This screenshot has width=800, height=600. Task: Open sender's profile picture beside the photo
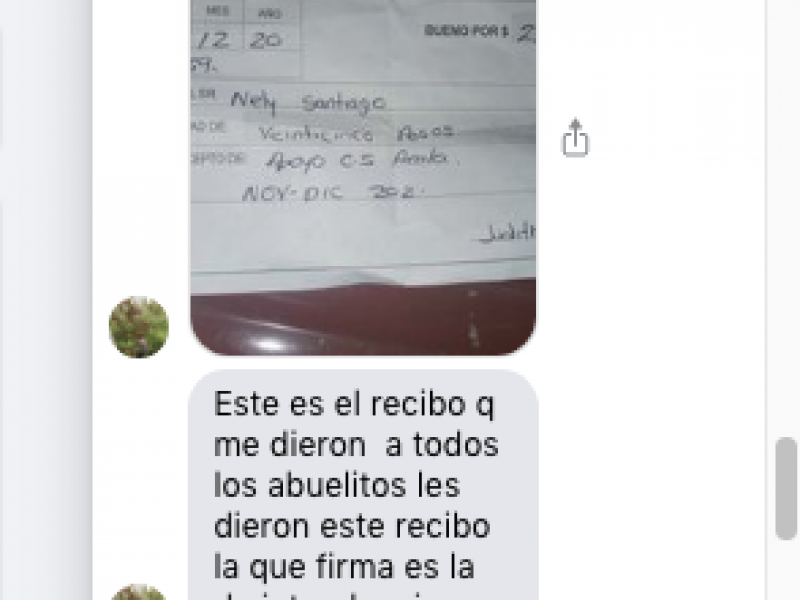pyautogui.click(x=138, y=327)
